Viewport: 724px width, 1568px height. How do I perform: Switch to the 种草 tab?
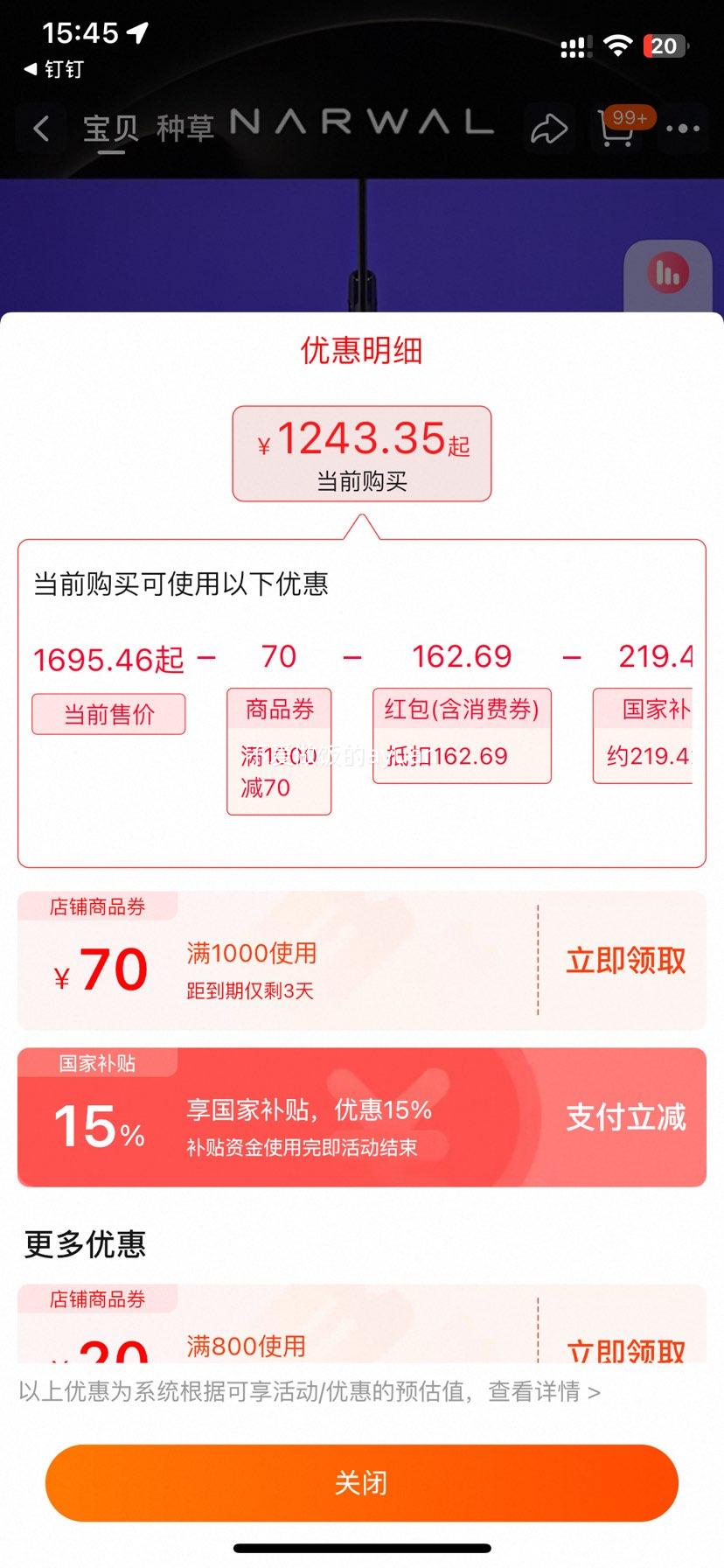pyautogui.click(x=184, y=129)
